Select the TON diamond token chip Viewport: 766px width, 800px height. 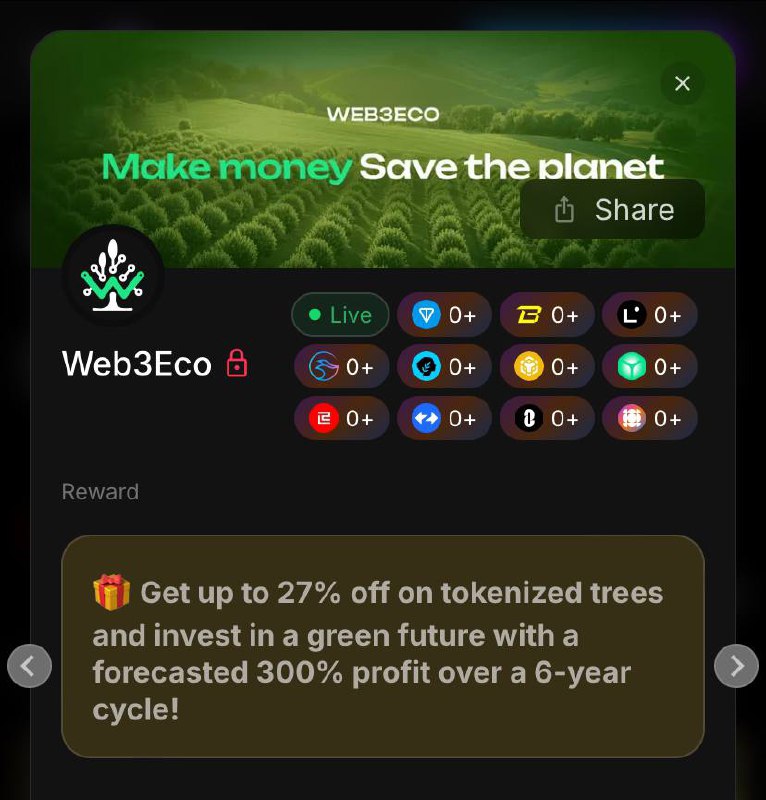(x=444, y=315)
